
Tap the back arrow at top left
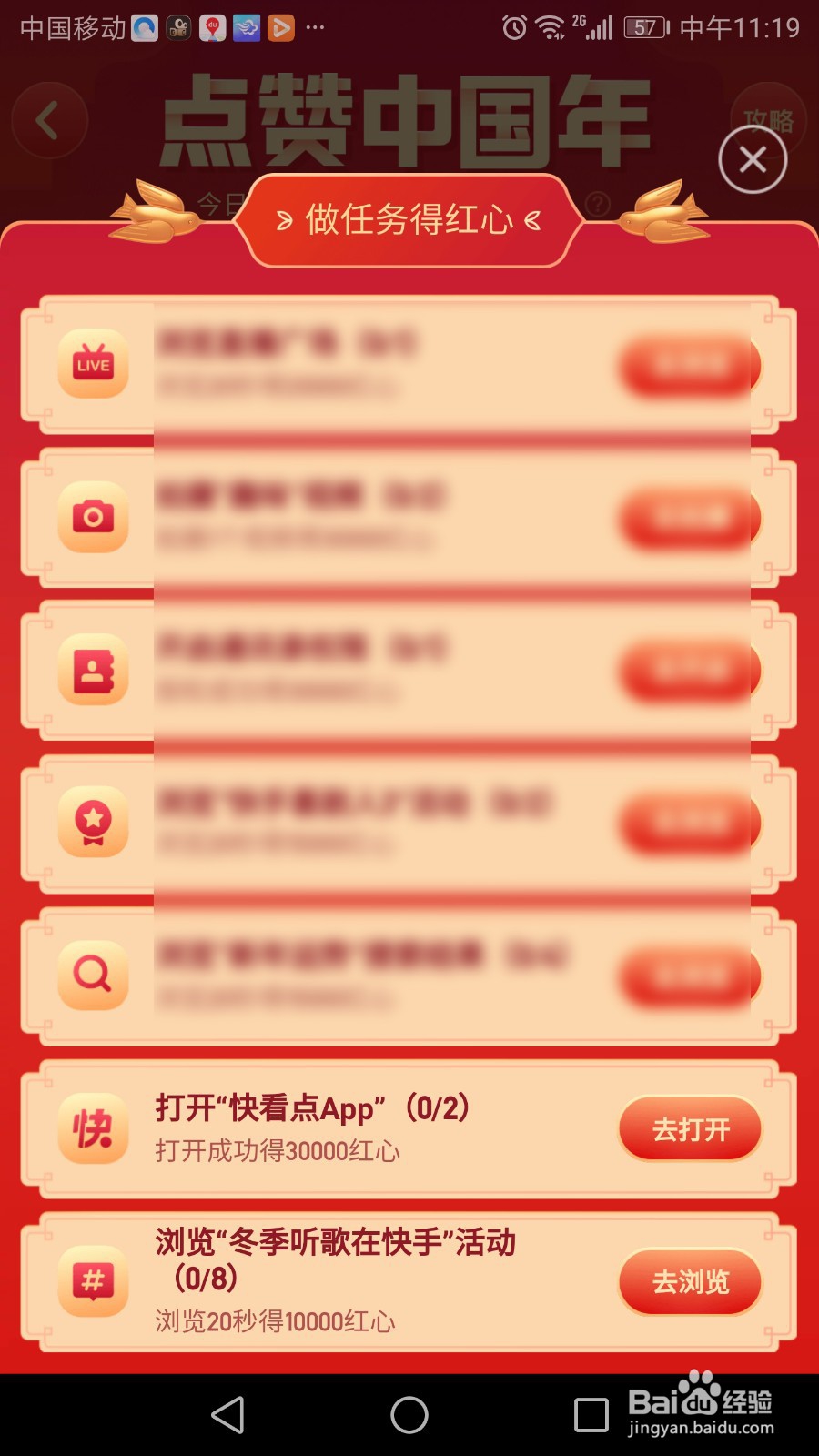point(49,120)
